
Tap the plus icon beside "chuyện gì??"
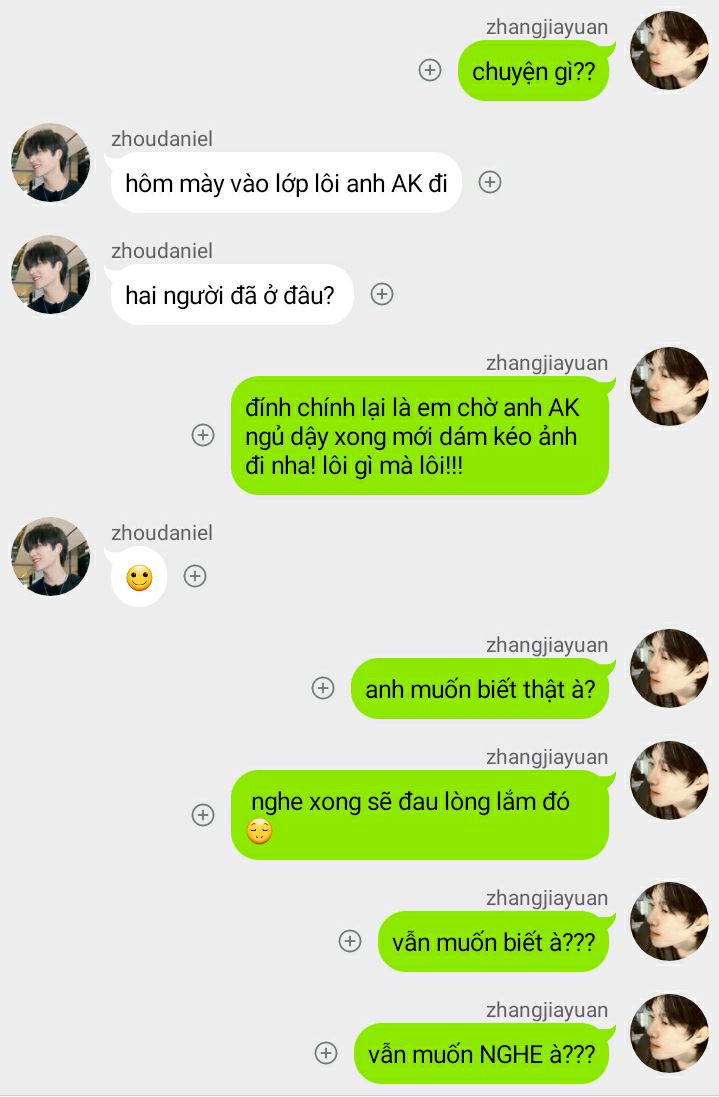click(430, 70)
